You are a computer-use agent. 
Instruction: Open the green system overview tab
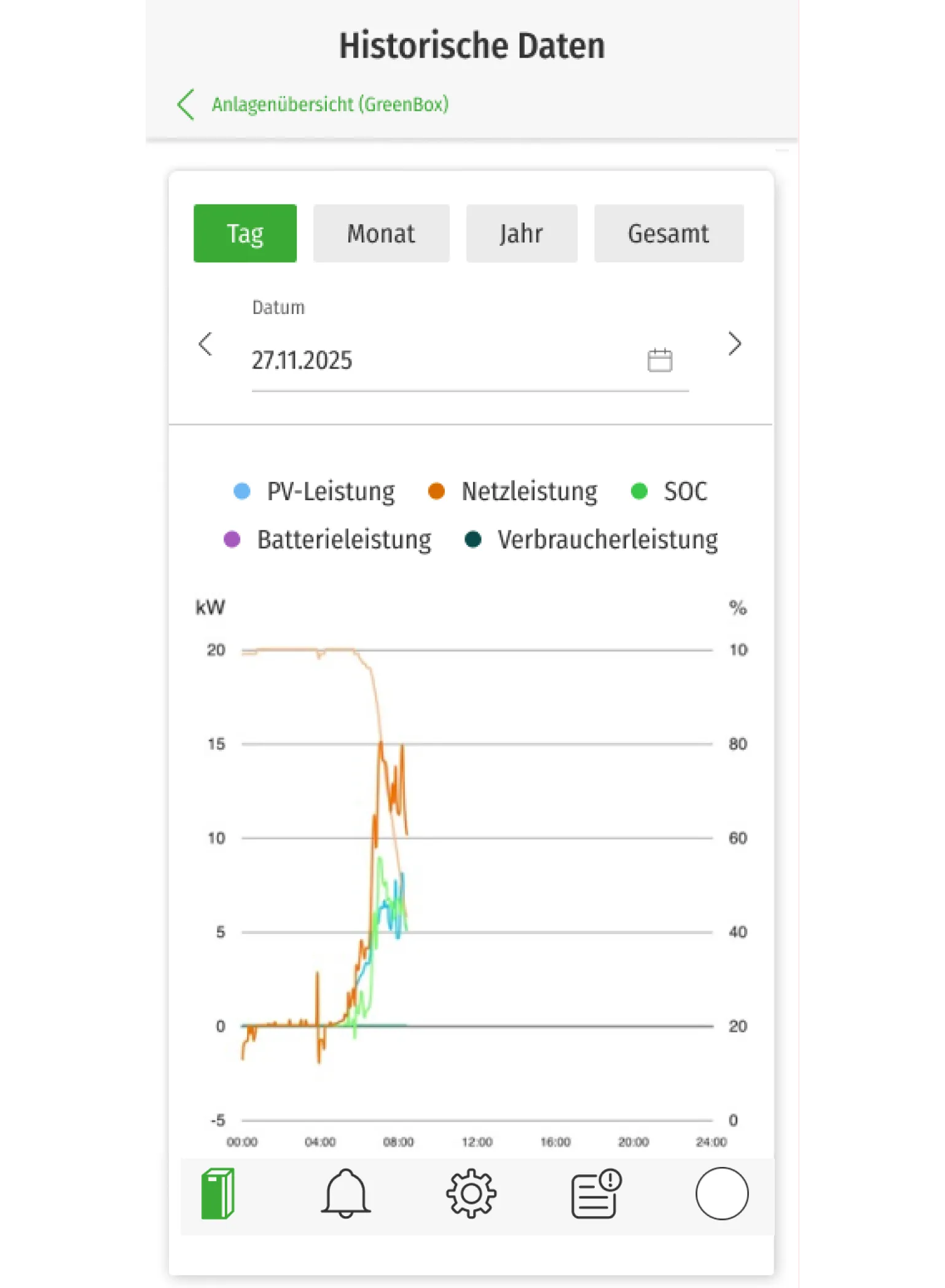[218, 1193]
